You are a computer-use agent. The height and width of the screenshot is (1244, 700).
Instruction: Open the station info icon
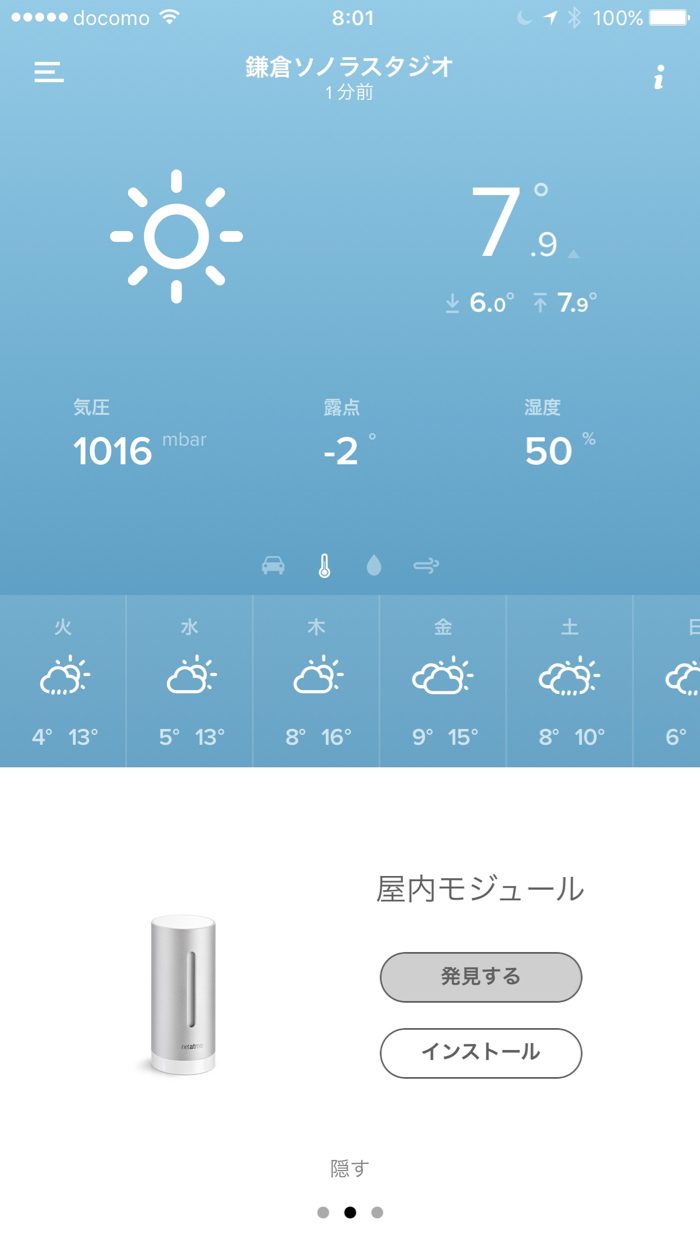tap(658, 77)
